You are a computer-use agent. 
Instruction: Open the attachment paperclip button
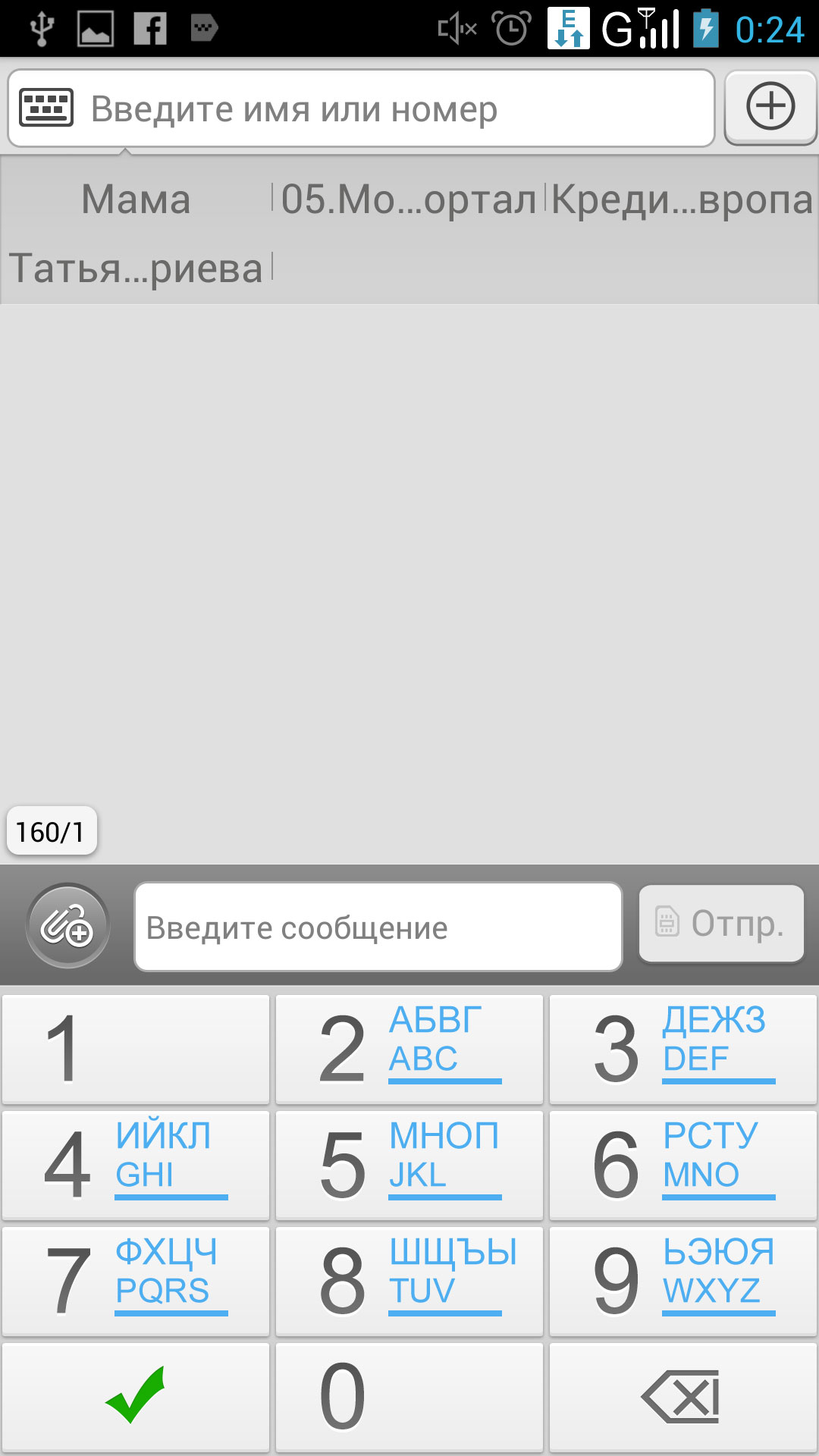tap(67, 925)
